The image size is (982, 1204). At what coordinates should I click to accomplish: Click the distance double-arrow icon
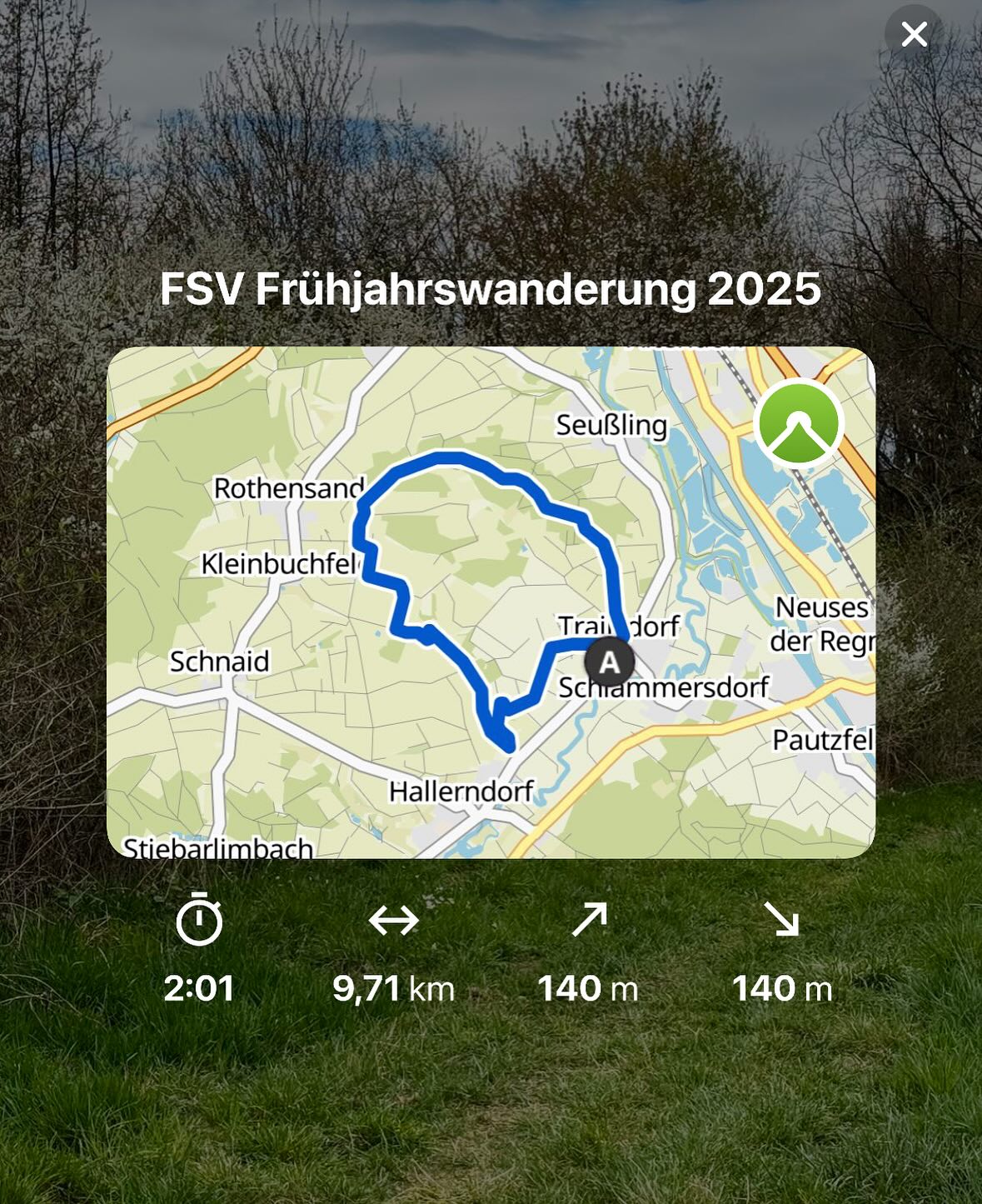click(x=394, y=921)
